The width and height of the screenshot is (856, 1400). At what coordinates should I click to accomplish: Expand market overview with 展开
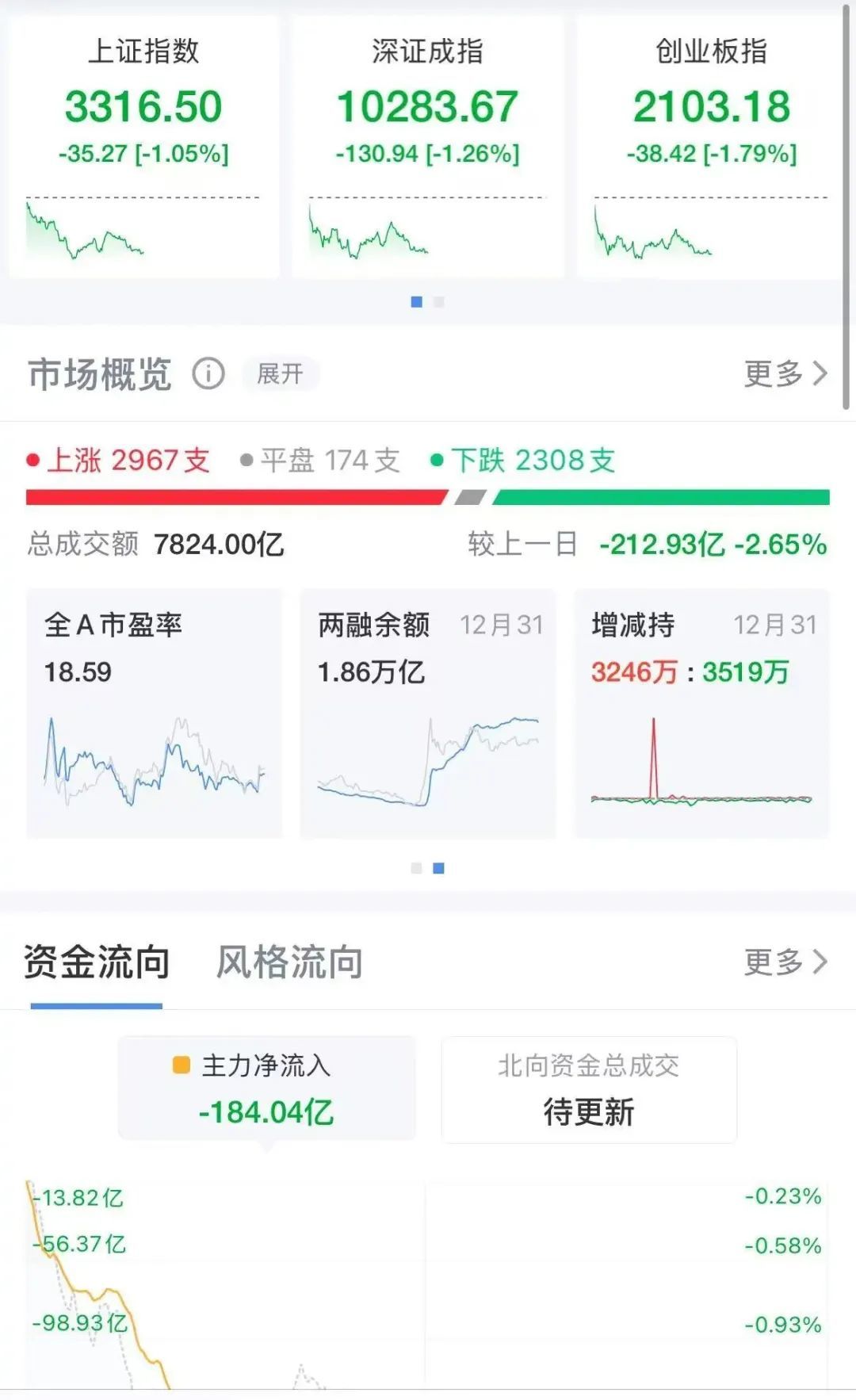pyautogui.click(x=280, y=373)
